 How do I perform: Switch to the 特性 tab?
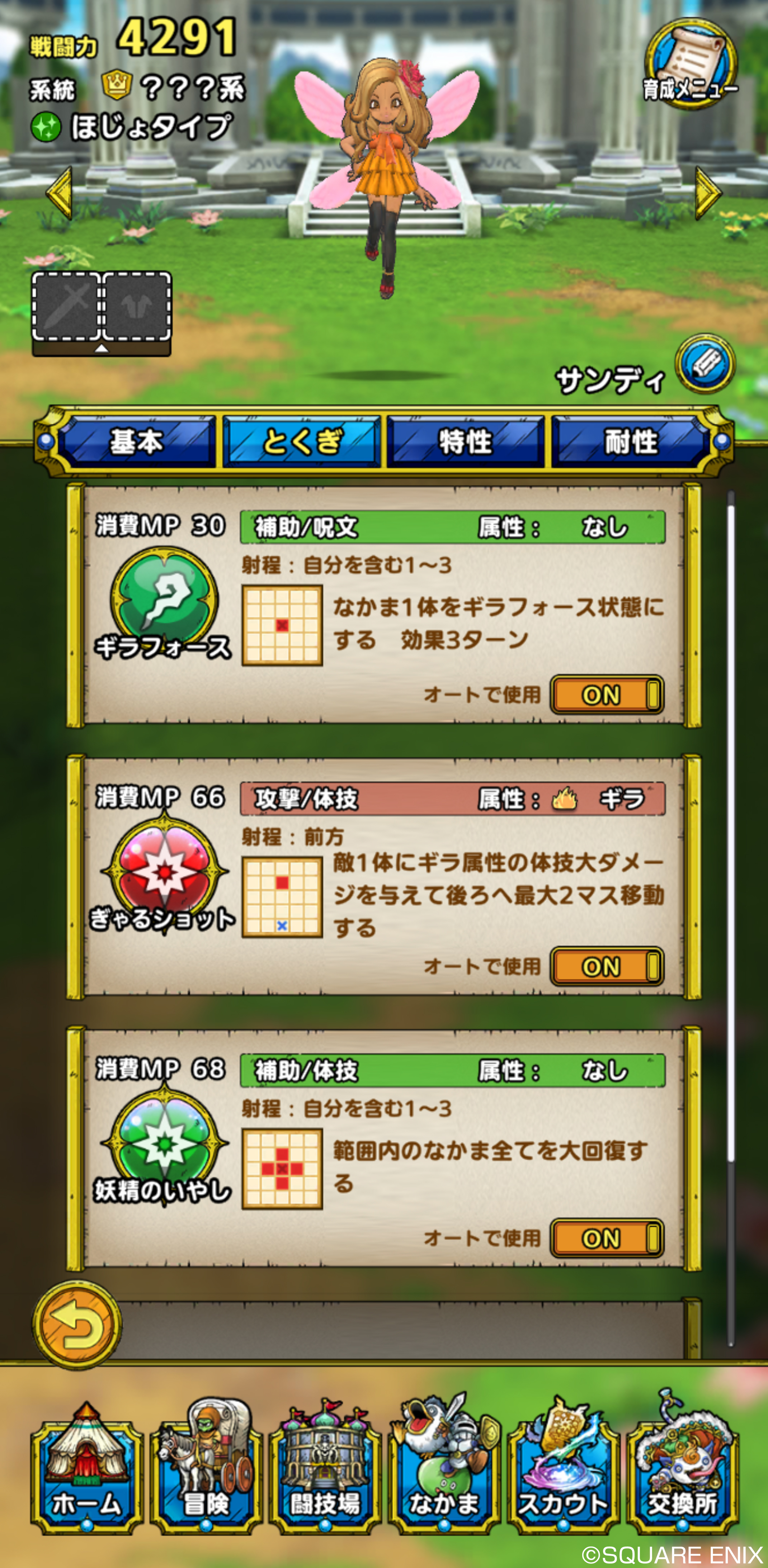click(465, 441)
